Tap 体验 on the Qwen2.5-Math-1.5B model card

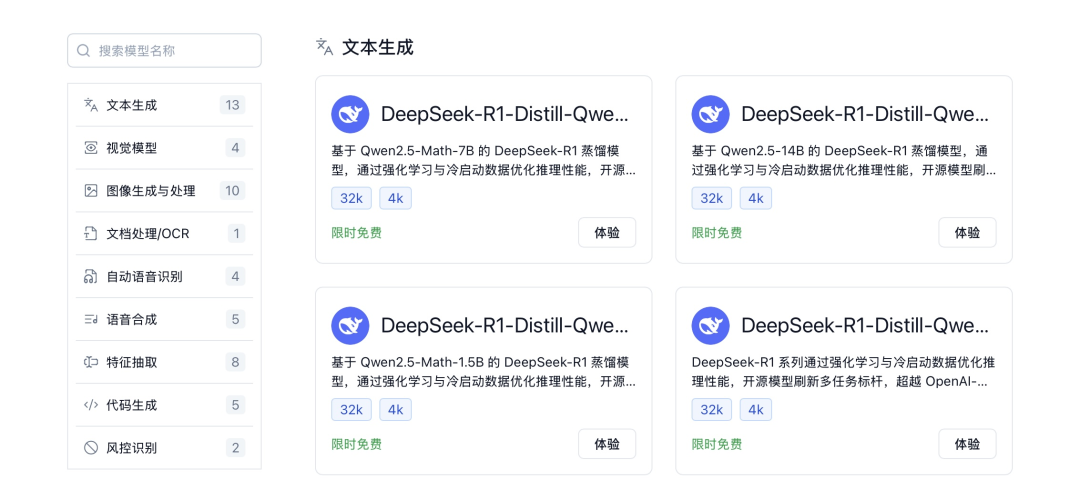607,444
